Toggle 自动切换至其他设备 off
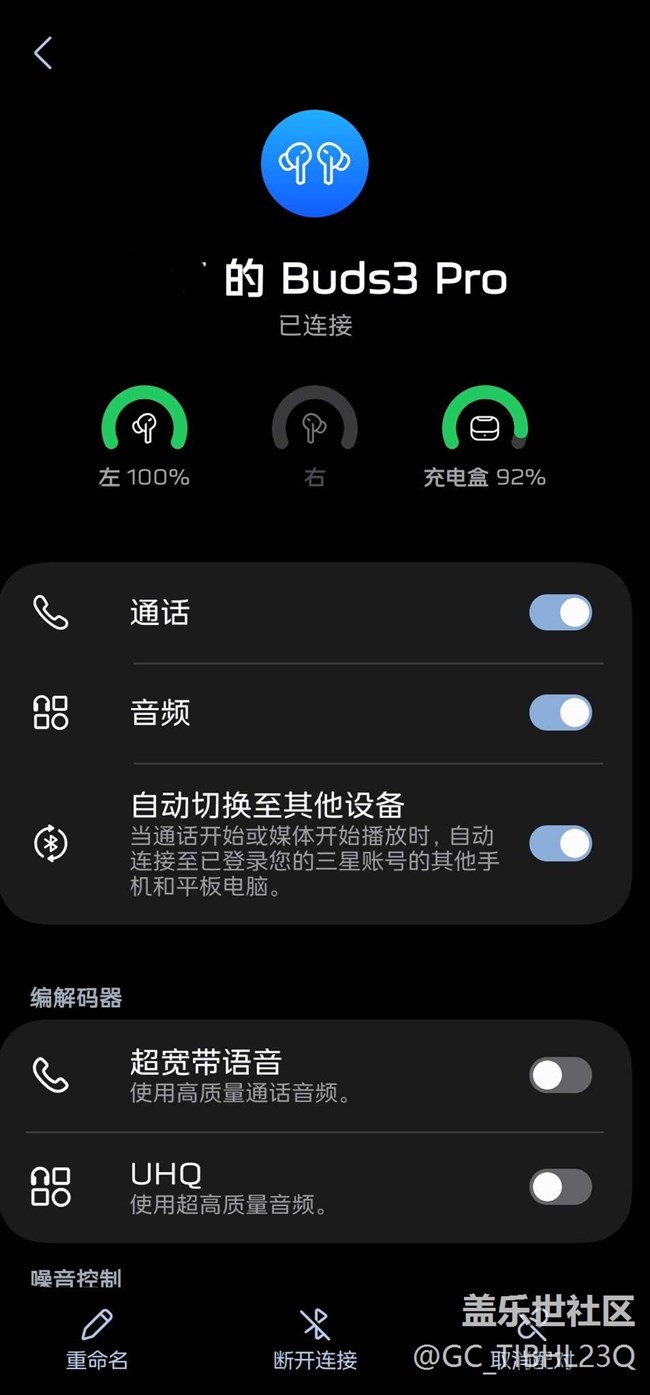 click(560, 843)
